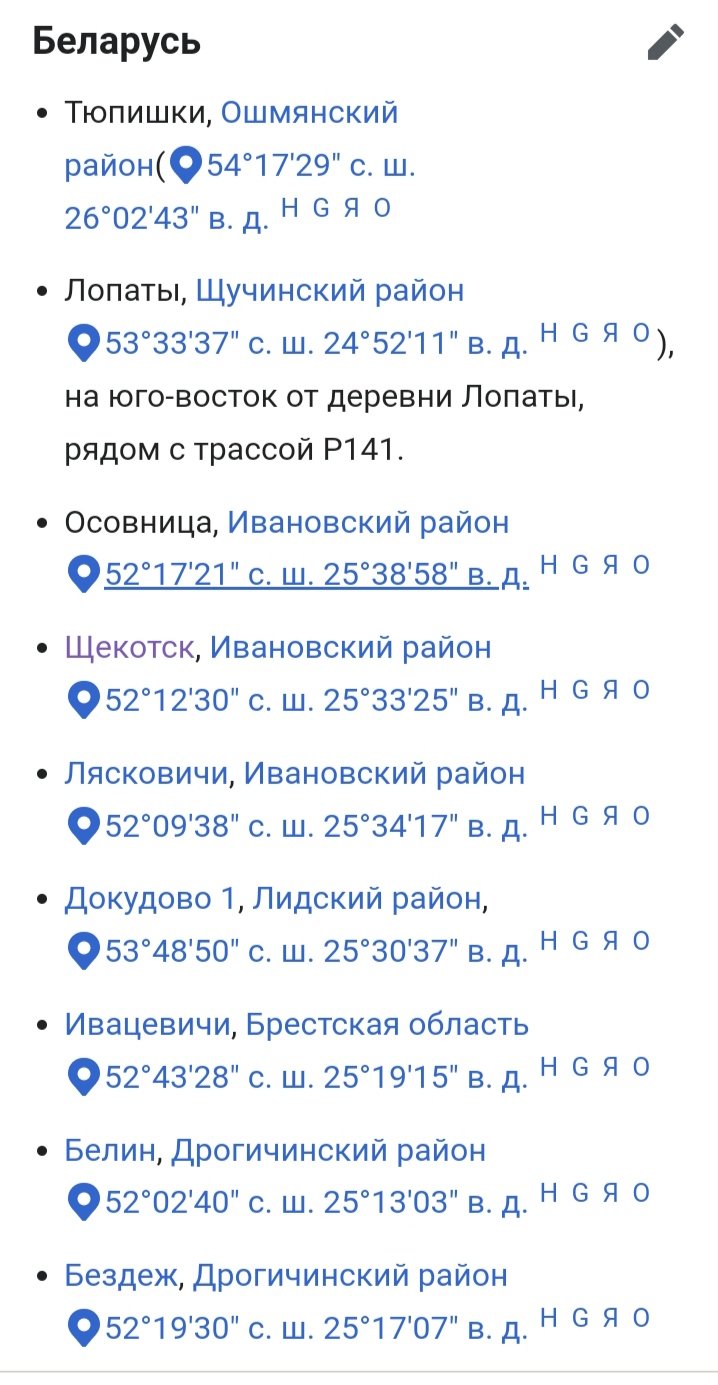
Task: Open the Щекотск village link
Action: (x=129, y=648)
